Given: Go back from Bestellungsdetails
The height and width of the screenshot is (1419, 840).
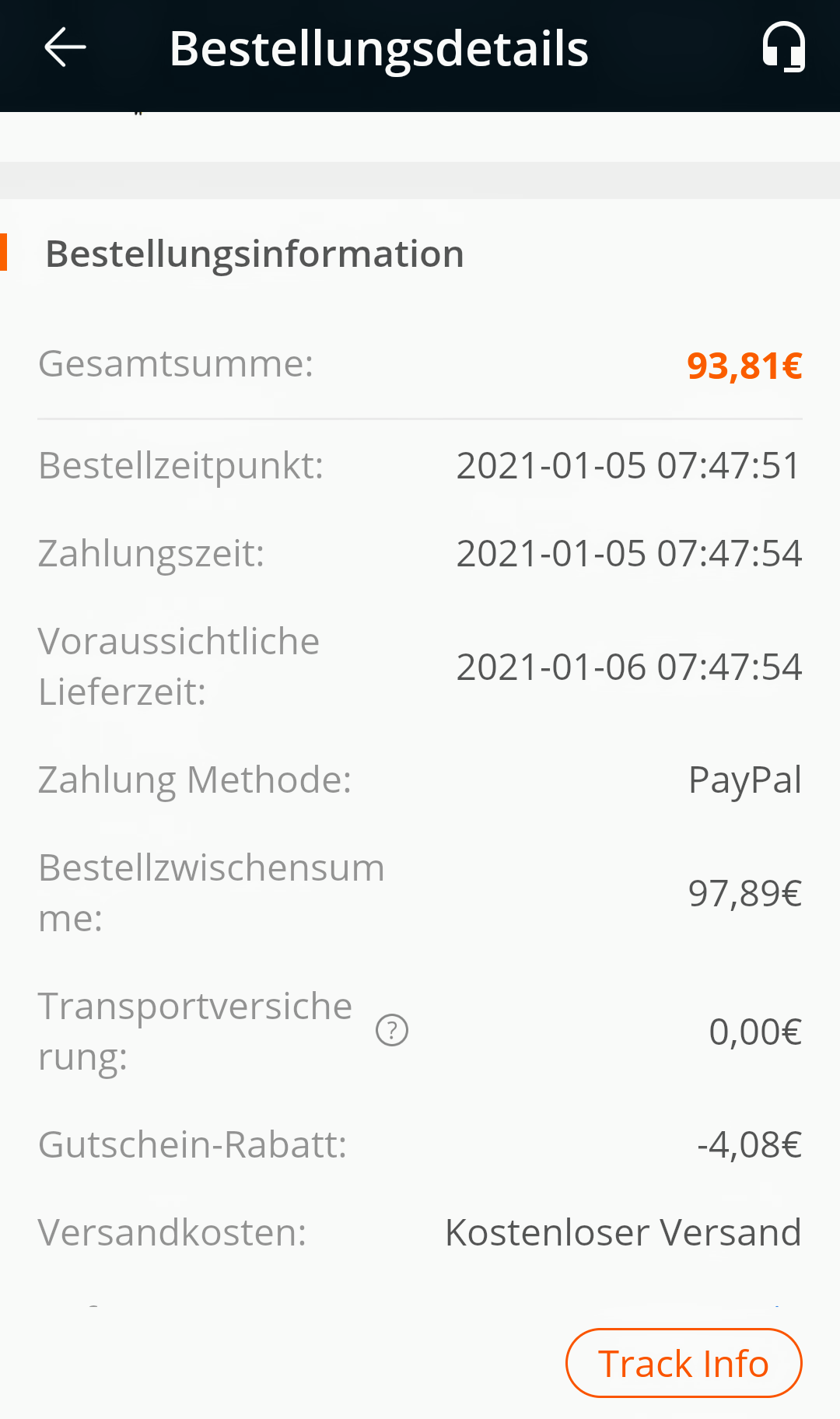Looking at the screenshot, I should click(65, 48).
